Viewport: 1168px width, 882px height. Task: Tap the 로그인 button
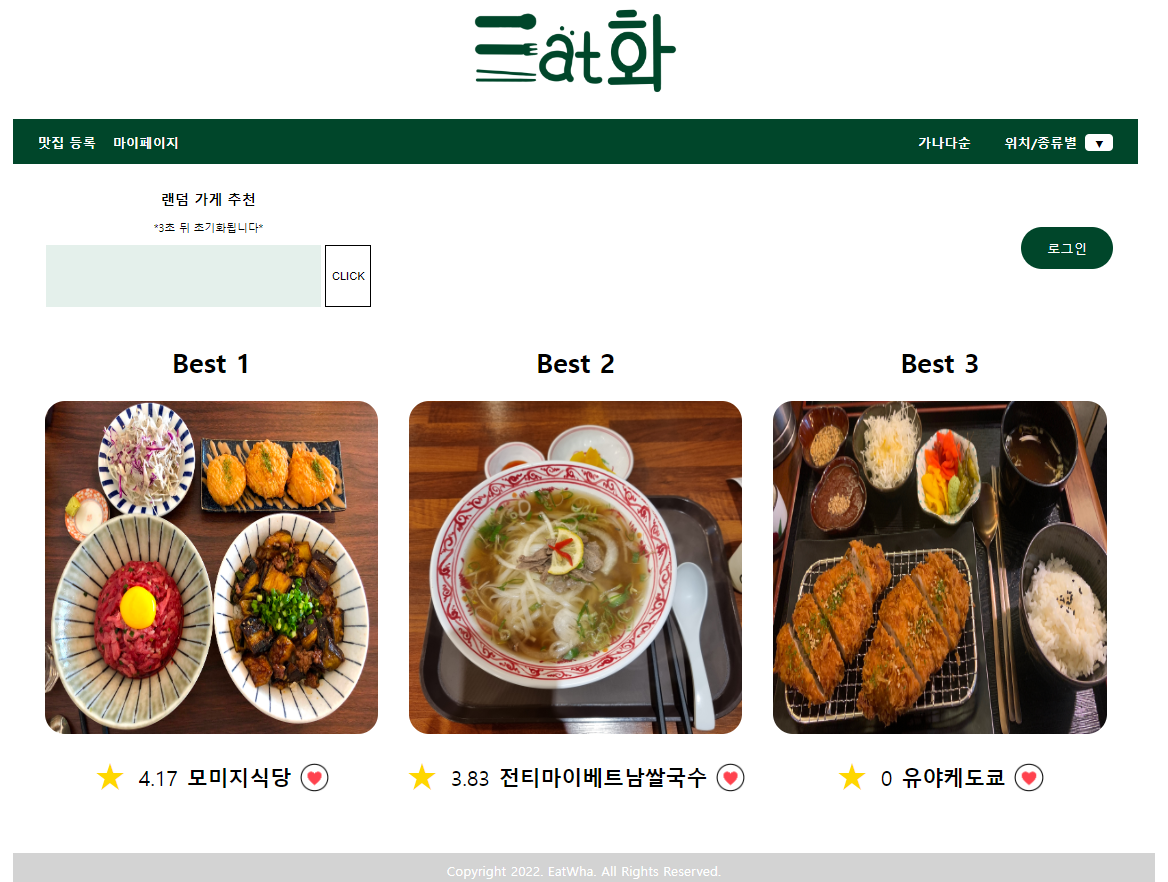[x=1066, y=248]
